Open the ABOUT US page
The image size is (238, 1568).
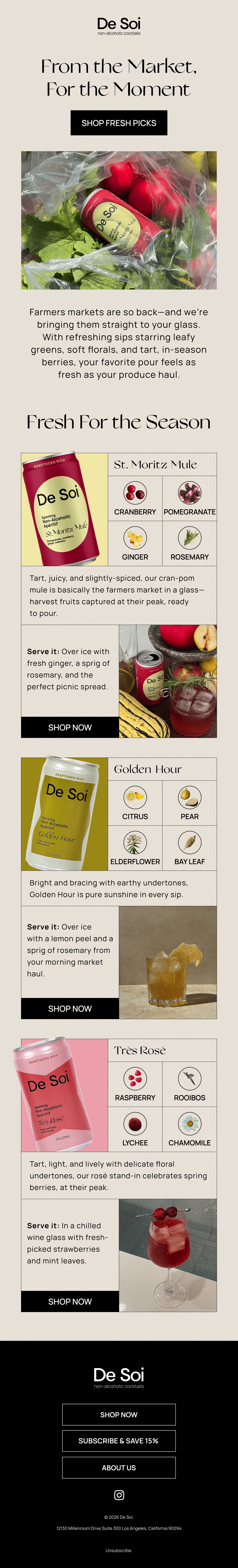tap(119, 1468)
